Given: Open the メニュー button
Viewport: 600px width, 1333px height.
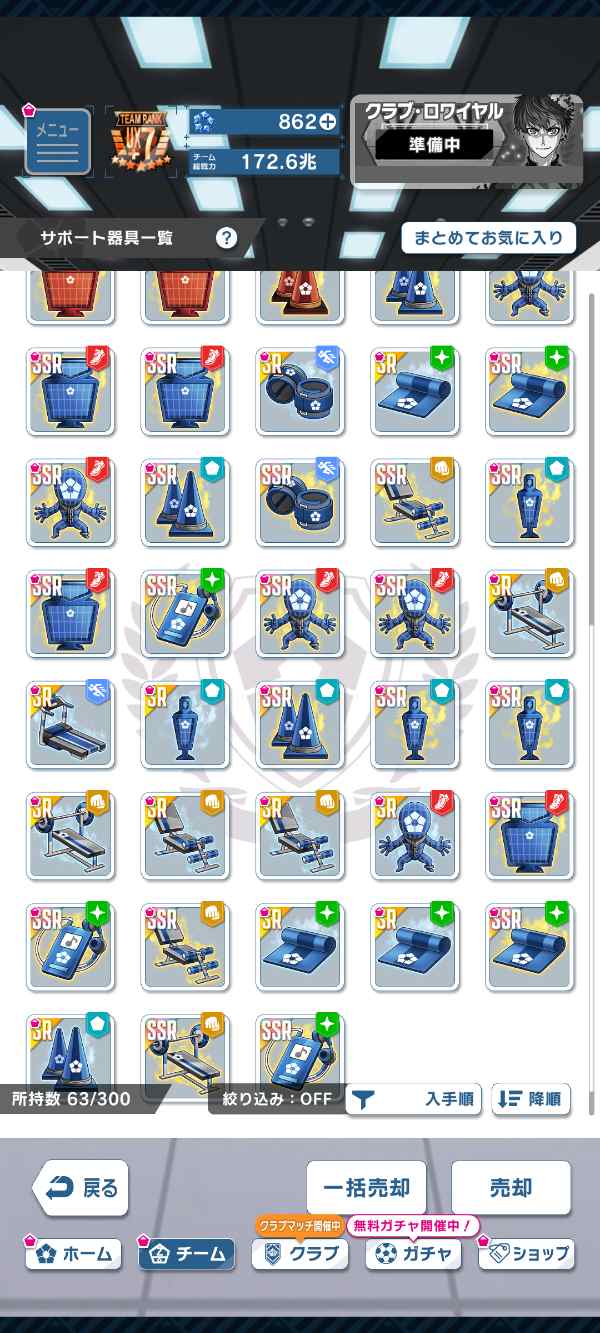Looking at the screenshot, I should coord(58,141).
